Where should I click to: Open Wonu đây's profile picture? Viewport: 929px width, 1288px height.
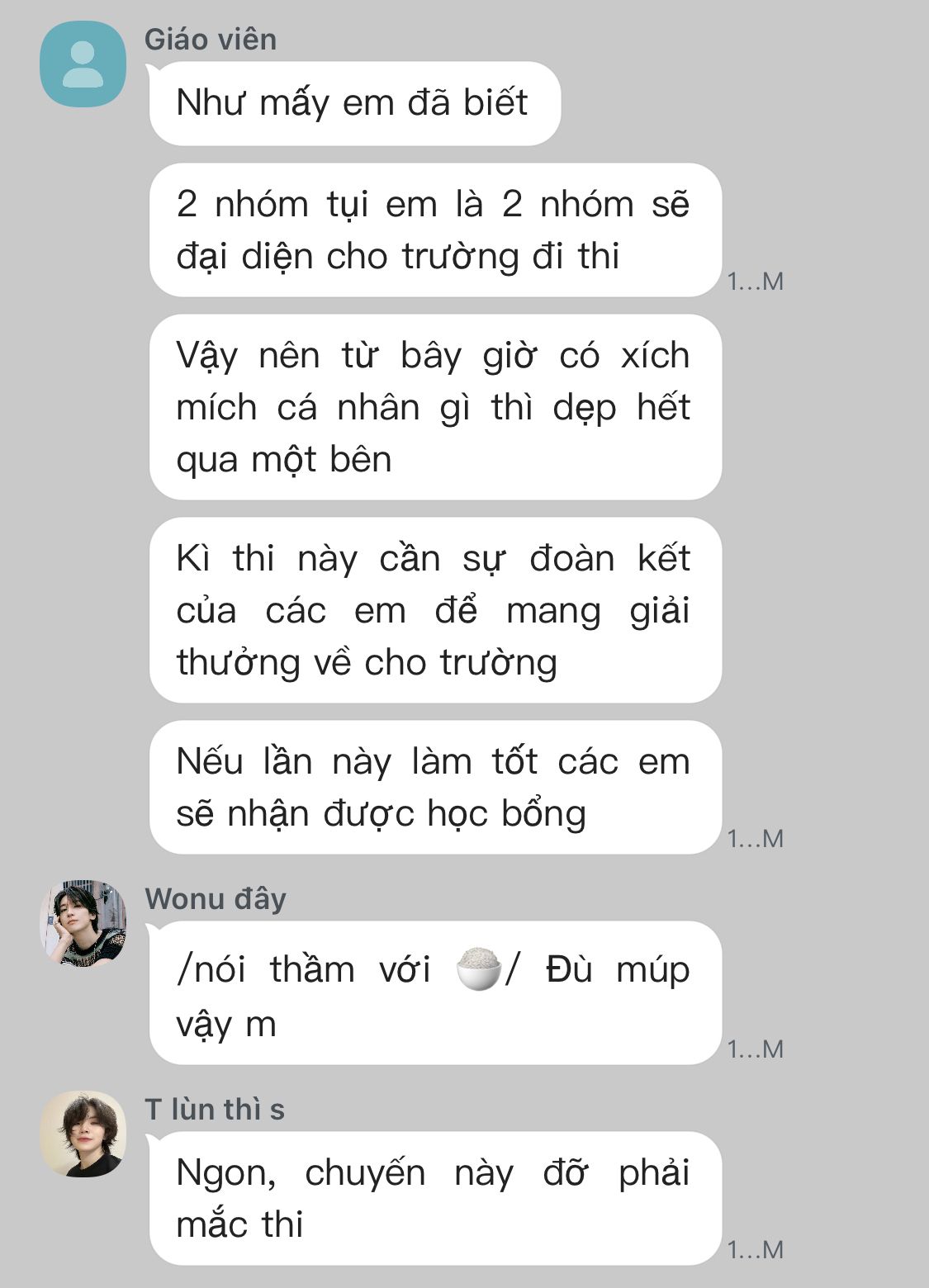click(83, 922)
